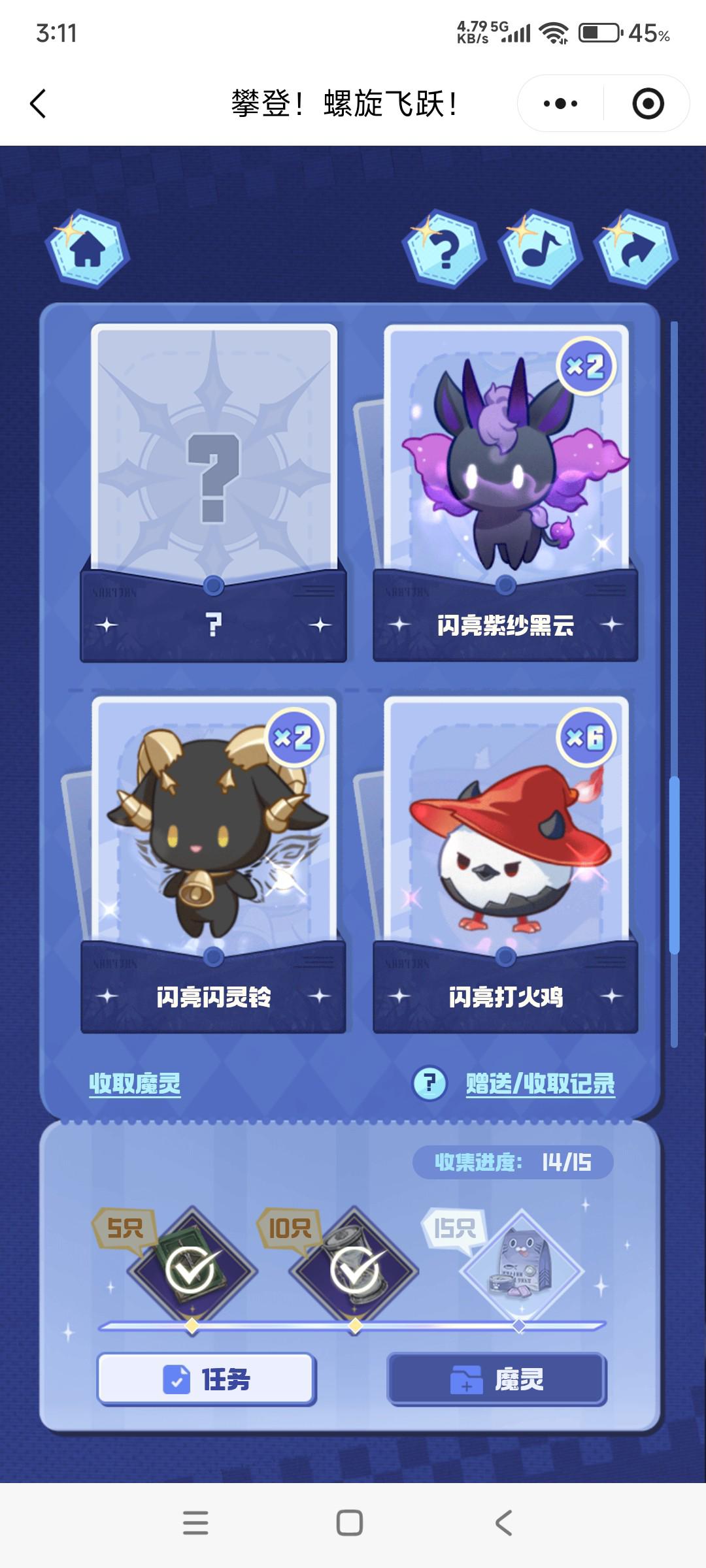Screen dimensions: 706x1568
Task: Tap the 收取魔灵 link
Action: [135, 1084]
